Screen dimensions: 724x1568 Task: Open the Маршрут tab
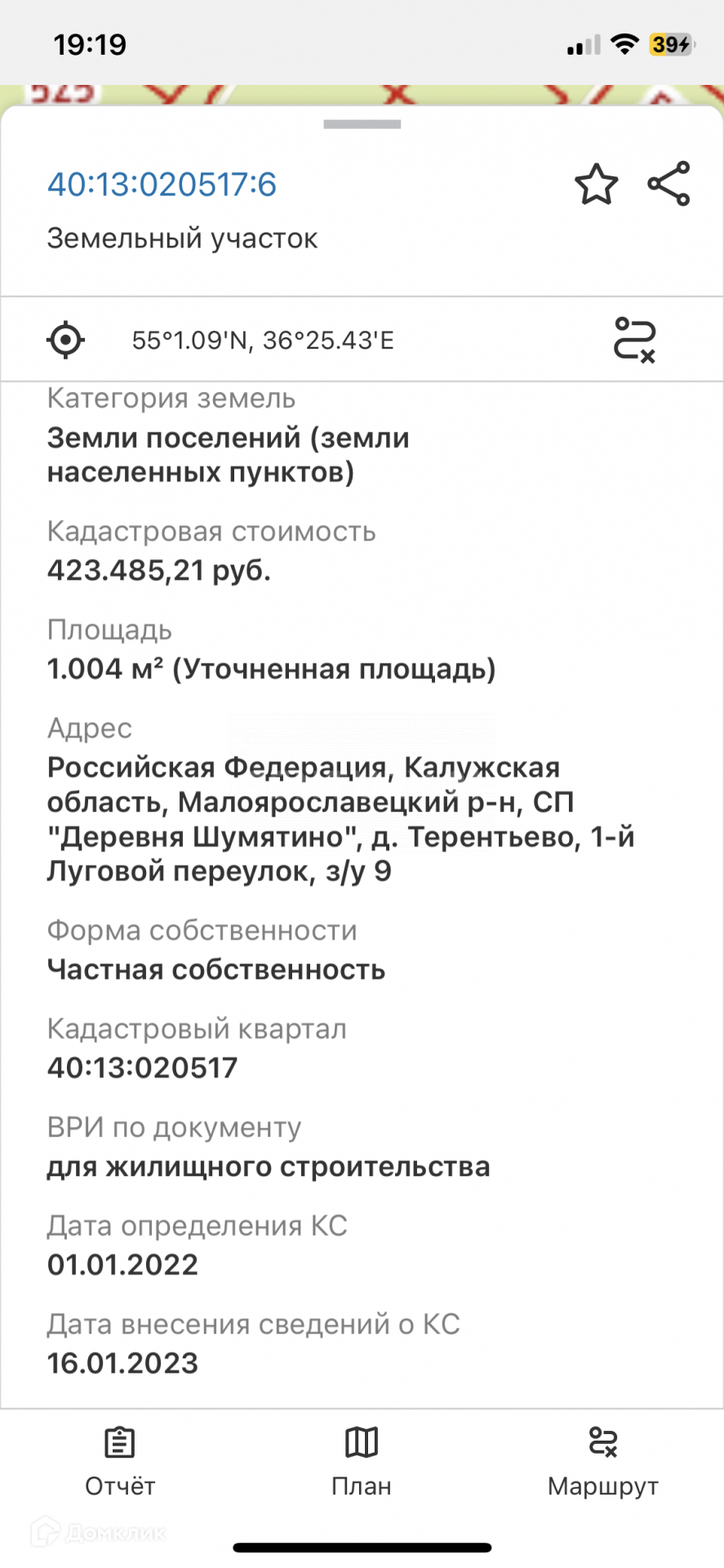603,1463
